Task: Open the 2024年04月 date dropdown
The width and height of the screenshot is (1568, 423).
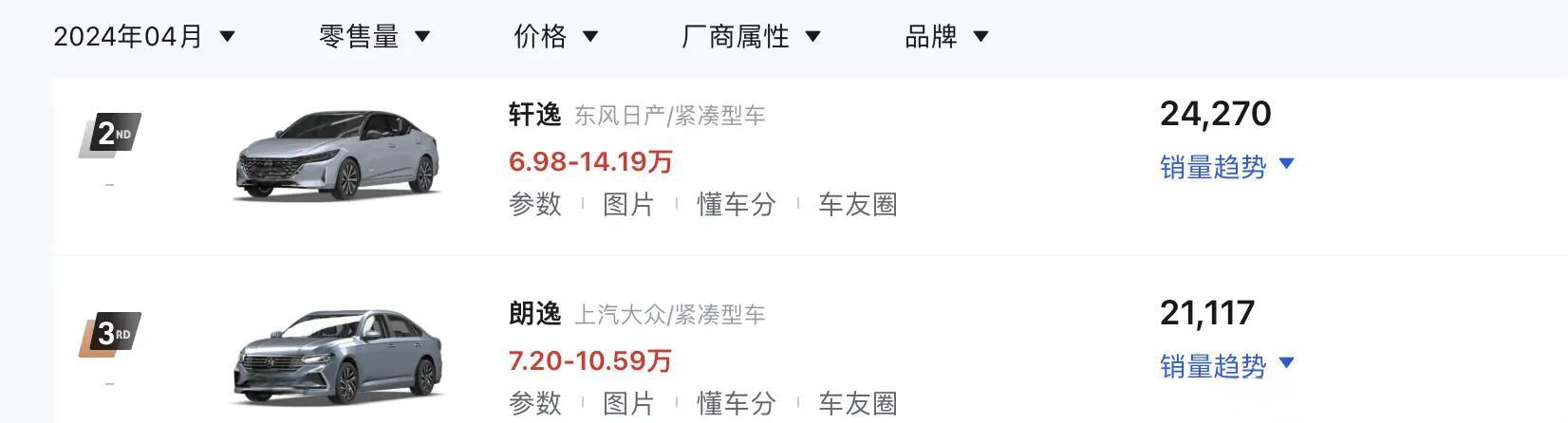Action: 143,37
